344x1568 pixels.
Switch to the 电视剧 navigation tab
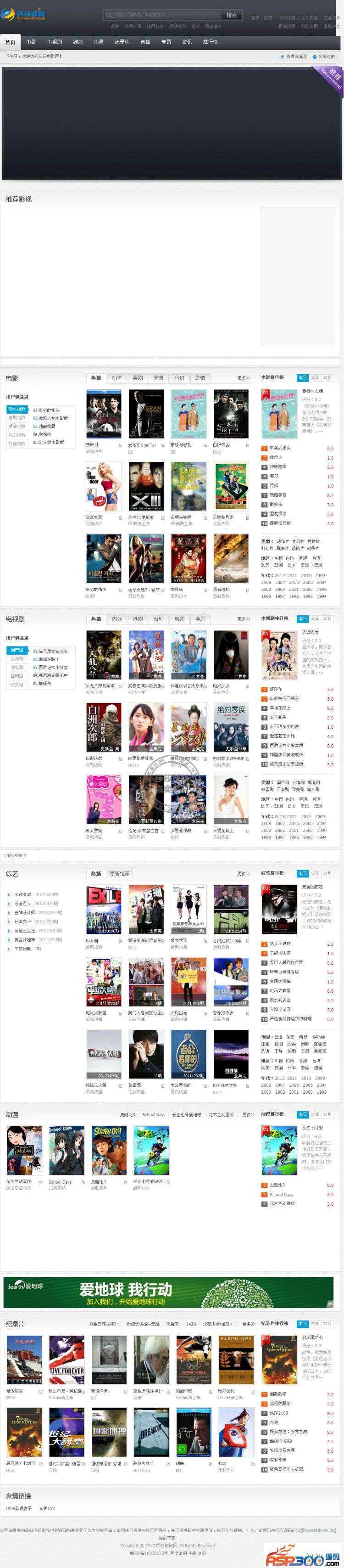pyautogui.click(x=55, y=42)
